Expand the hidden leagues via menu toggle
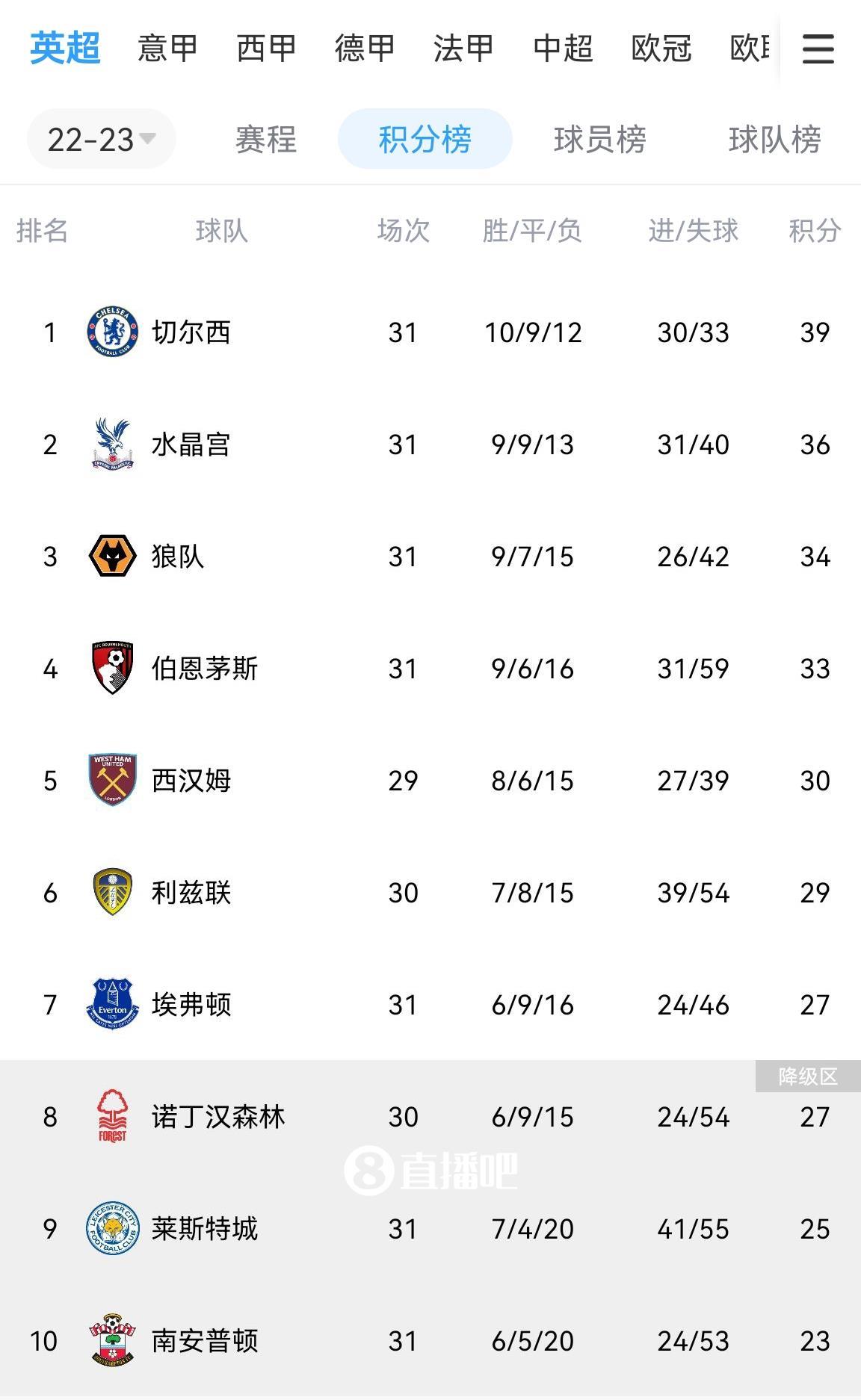 tap(816, 47)
